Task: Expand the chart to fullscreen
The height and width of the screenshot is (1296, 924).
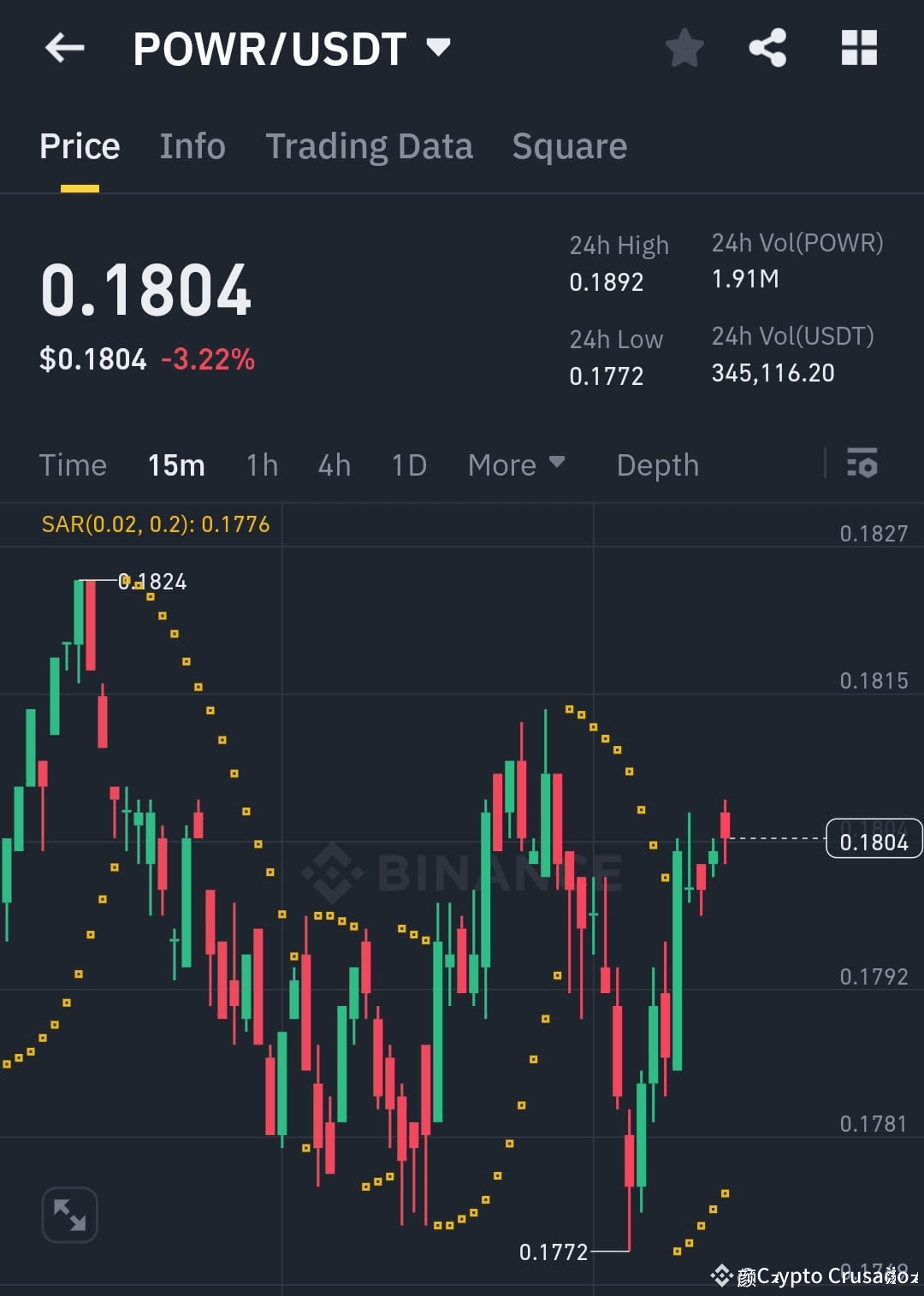Action: [x=69, y=1214]
